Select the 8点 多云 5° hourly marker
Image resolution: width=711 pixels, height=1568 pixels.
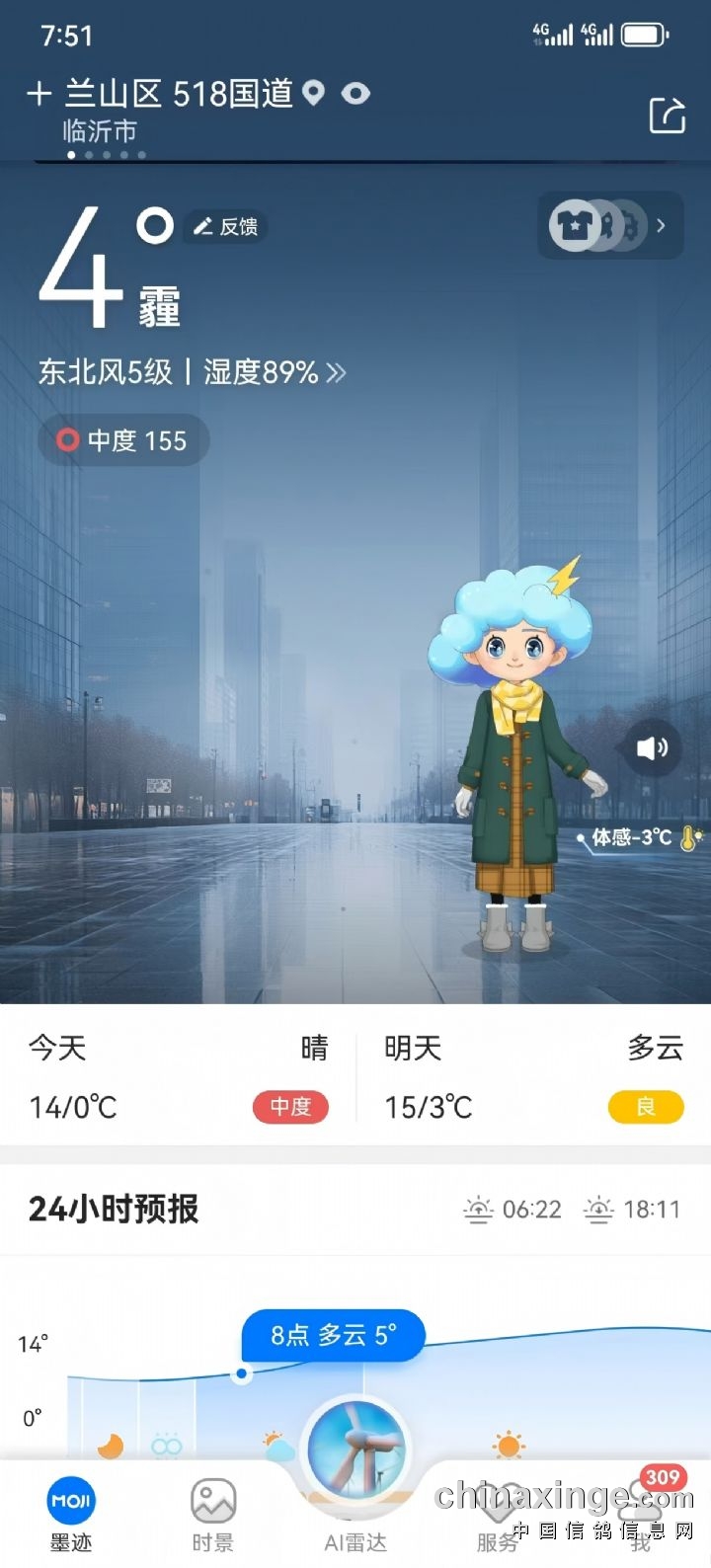click(333, 1336)
